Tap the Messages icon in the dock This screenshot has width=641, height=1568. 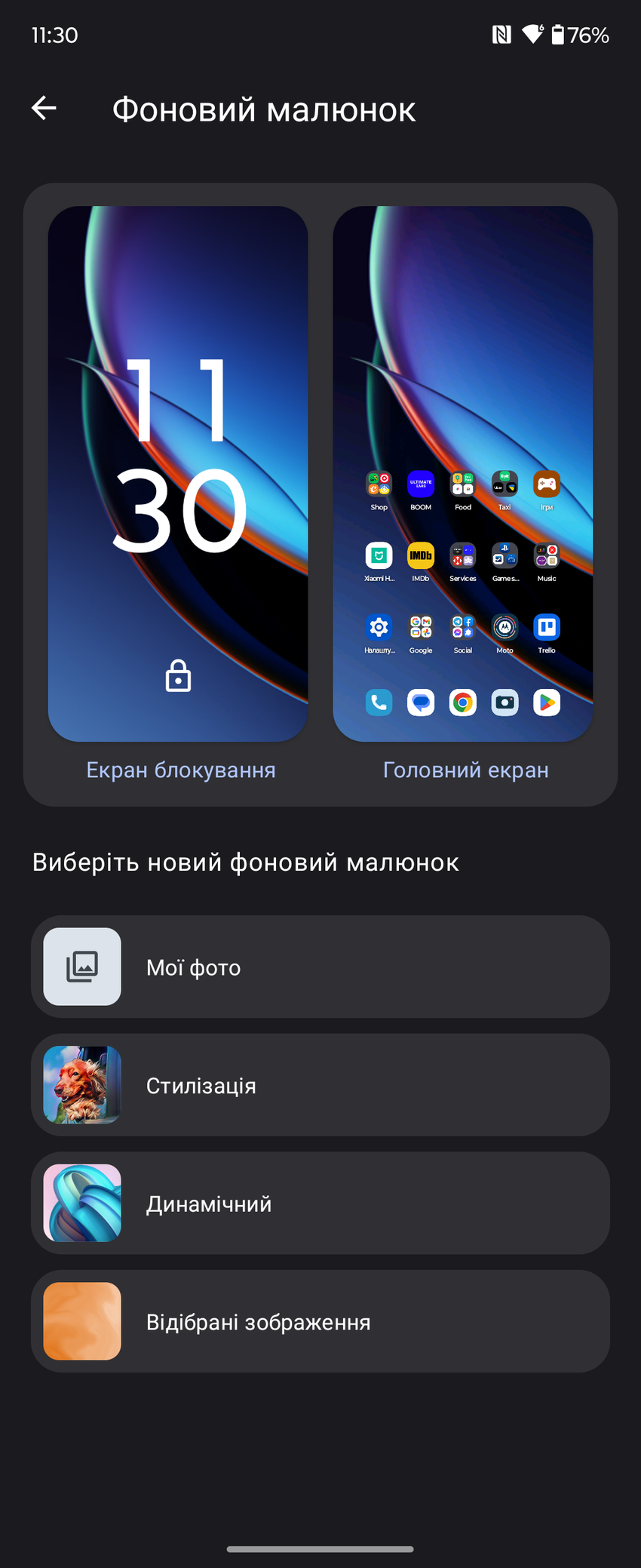pos(420,702)
